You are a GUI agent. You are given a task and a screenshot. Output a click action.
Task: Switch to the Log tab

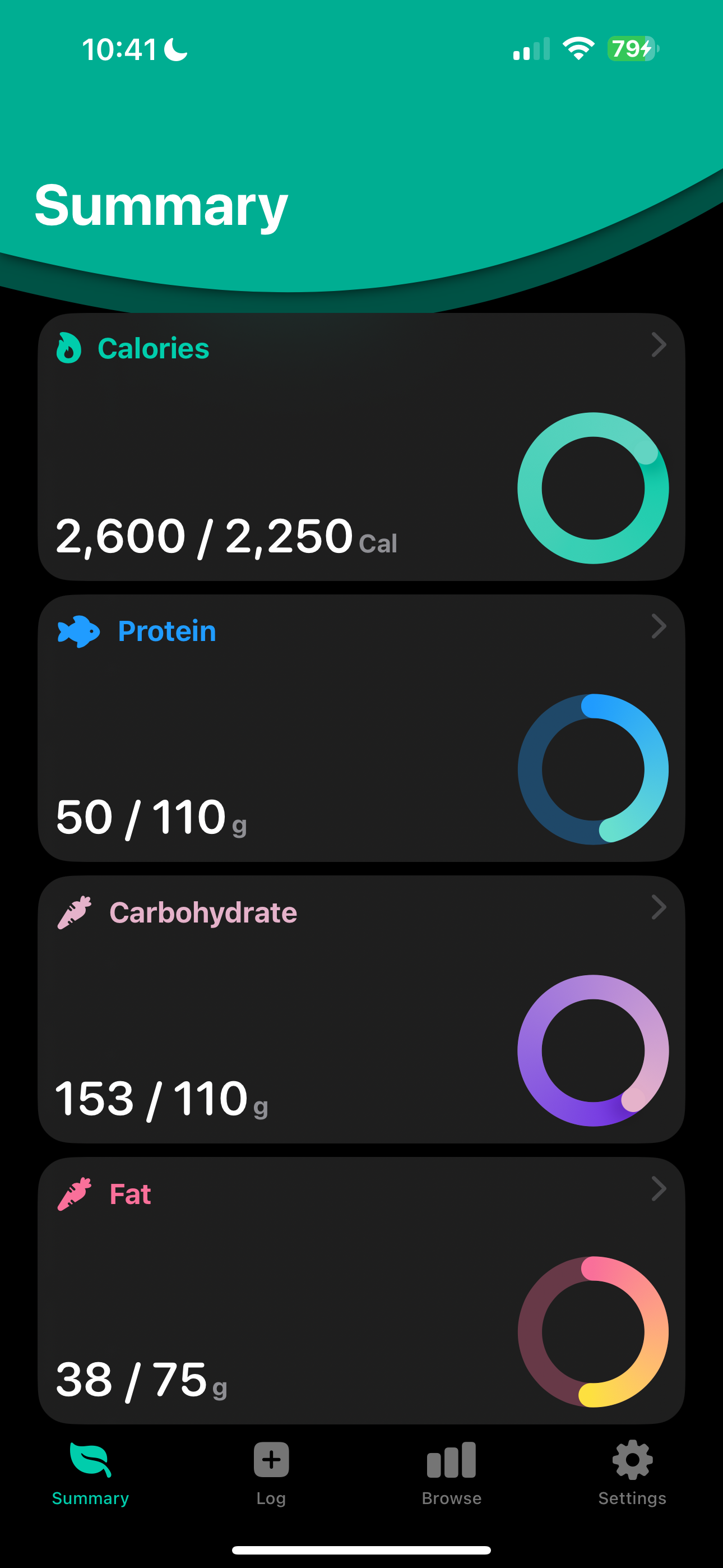click(271, 1472)
